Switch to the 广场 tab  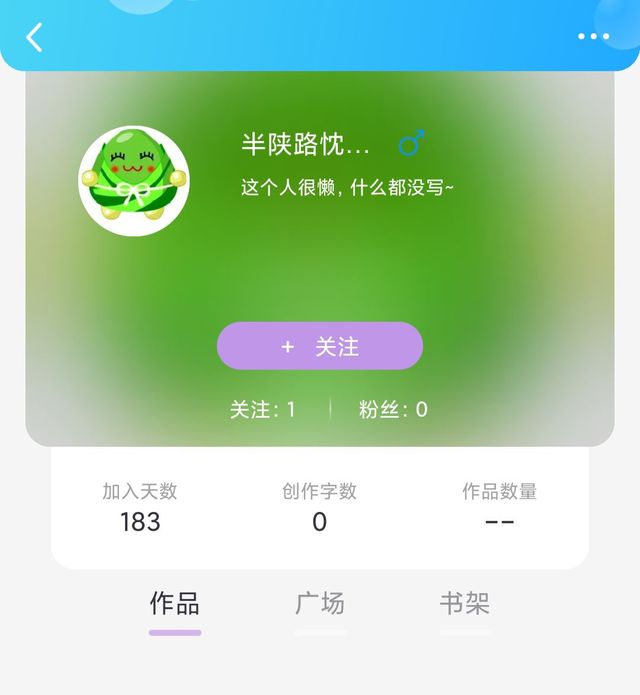coord(320,604)
